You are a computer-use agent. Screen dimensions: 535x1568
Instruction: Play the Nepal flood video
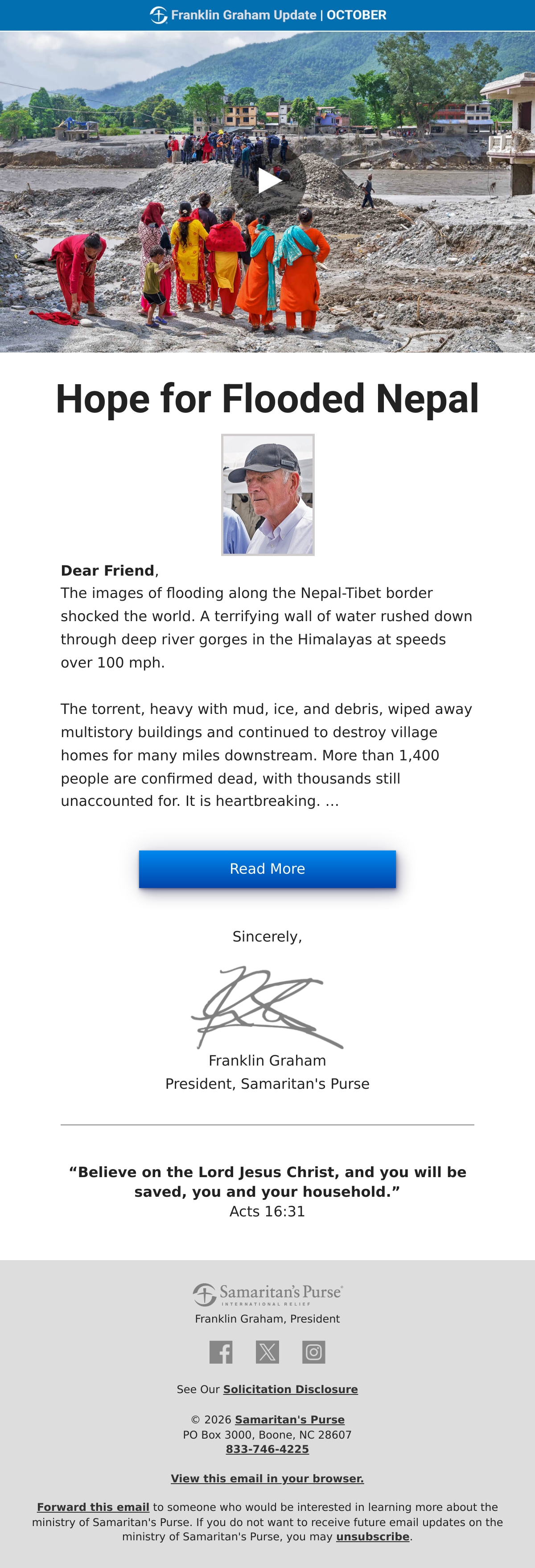click(x=268, y=181)
